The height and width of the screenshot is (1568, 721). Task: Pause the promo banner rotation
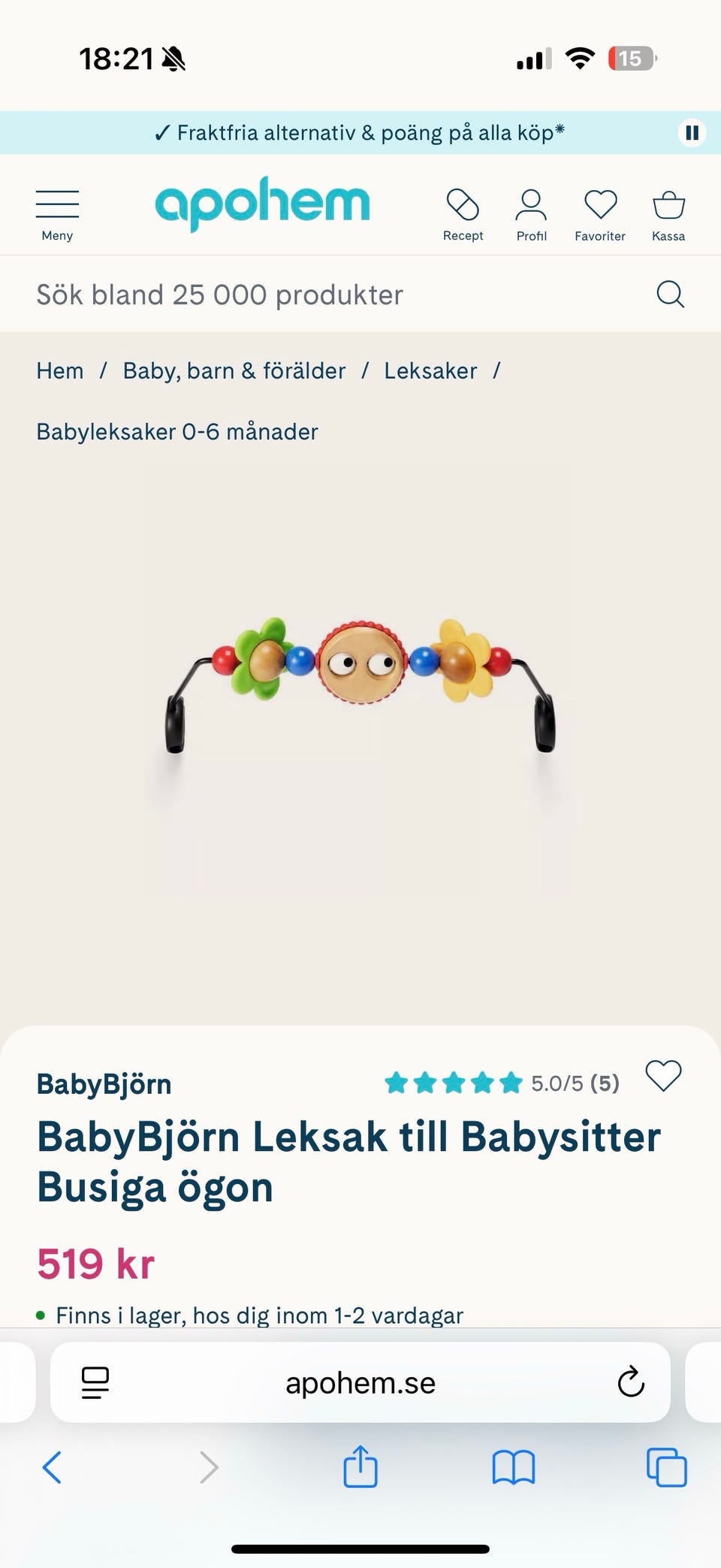[x=692, y=133]
